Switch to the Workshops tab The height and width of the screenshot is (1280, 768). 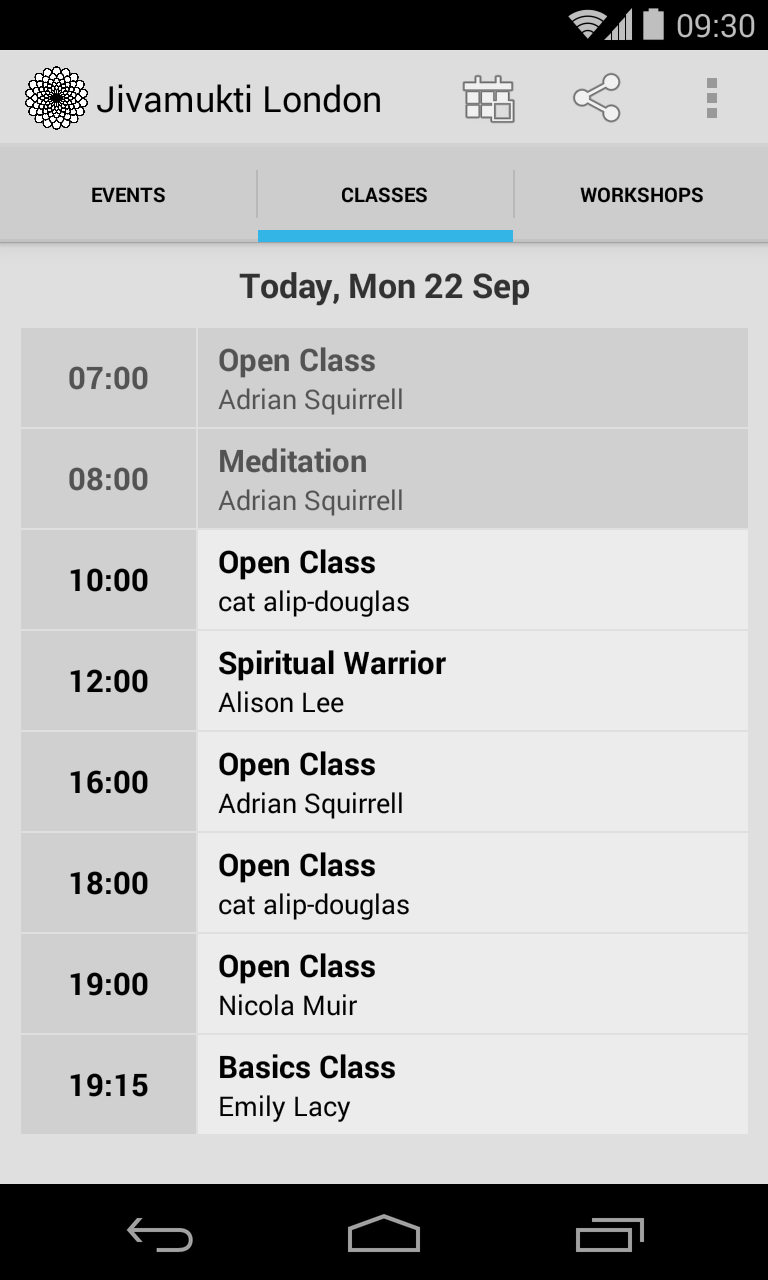(641, 195)
